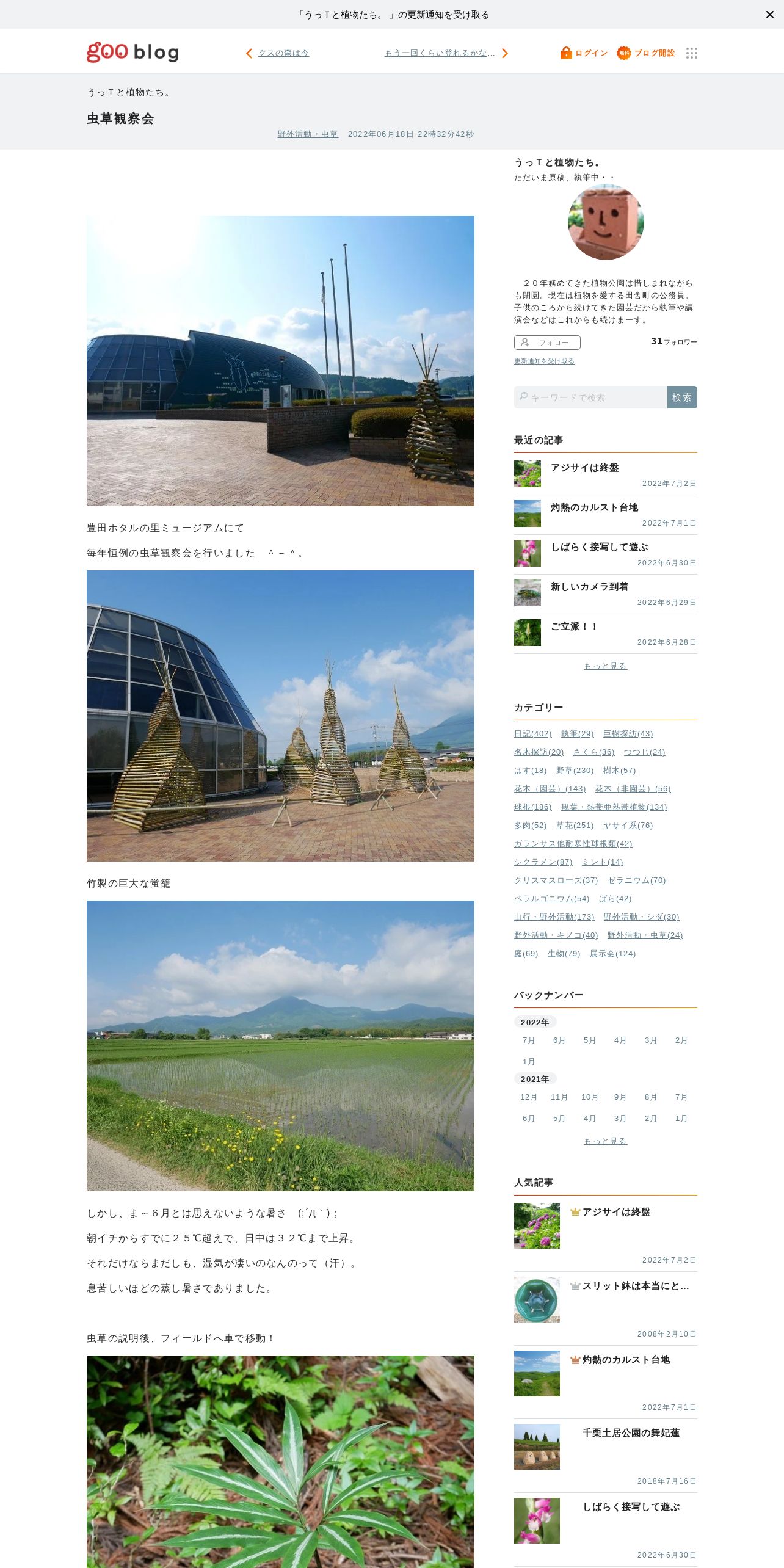Tap the ブログ開設 create blog link
Viewport: 784px width, 1568px height.
646,53
